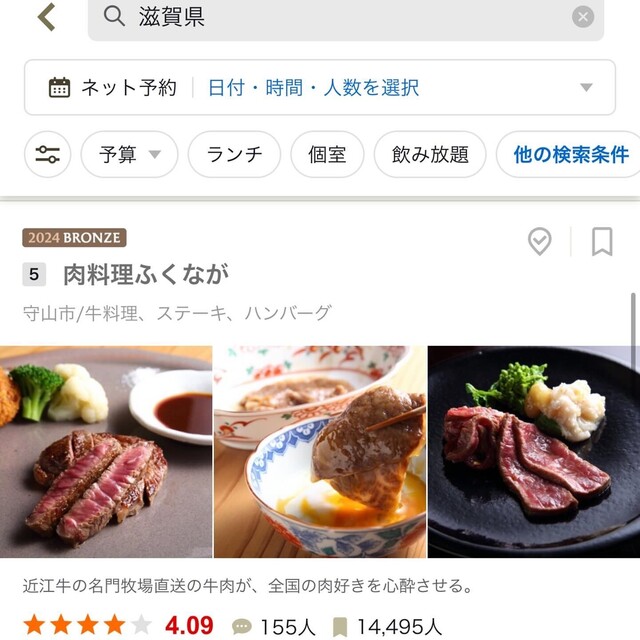Image resolution: width=640 pixels, height=640 pixels.
Task: Go back with the arrow icon
Action: (x=46, y=16)
